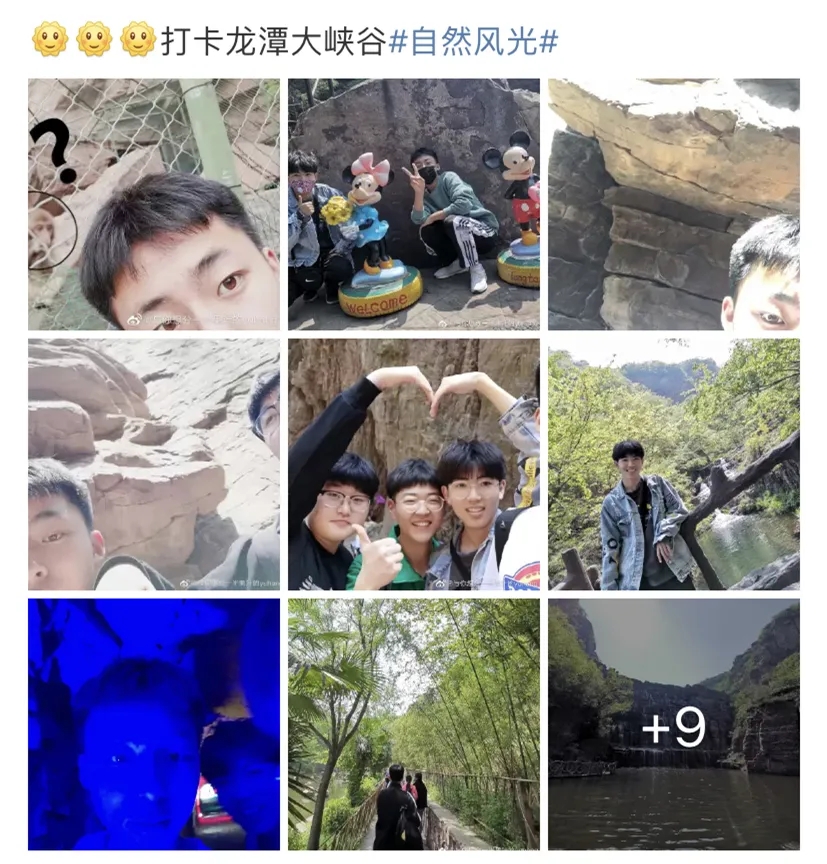Screen dimensions: 827x864
Task: View the three friends heart-hands photo
Action: click(413, 464)
